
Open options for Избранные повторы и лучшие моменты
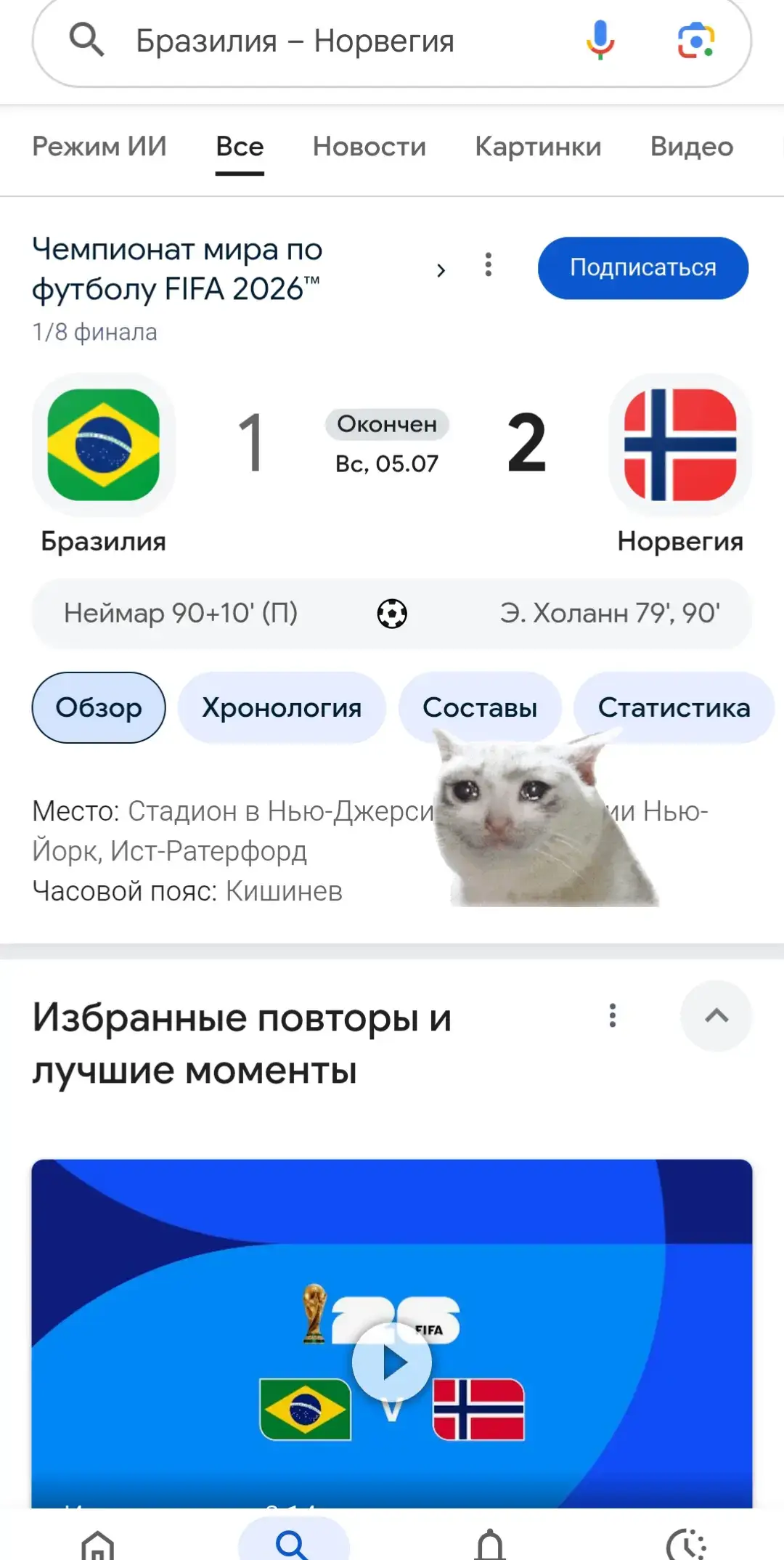click(613, 1015)
